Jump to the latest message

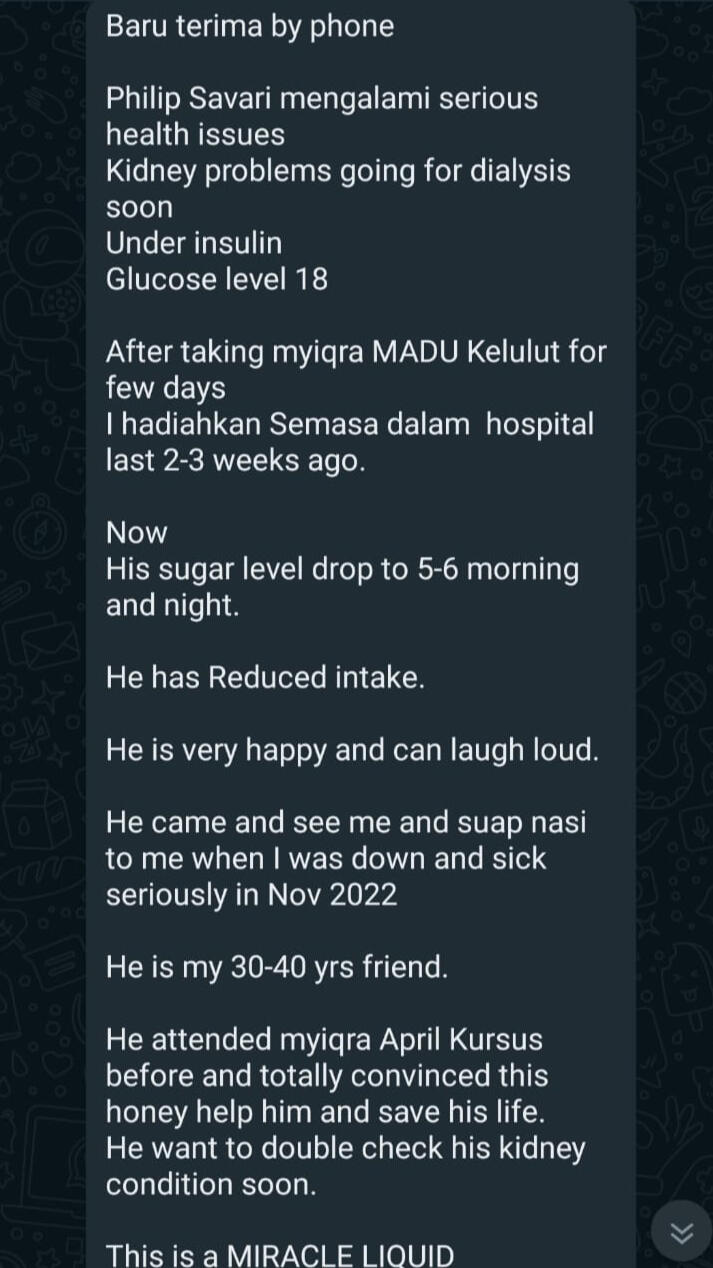[x=681, y=1232]
